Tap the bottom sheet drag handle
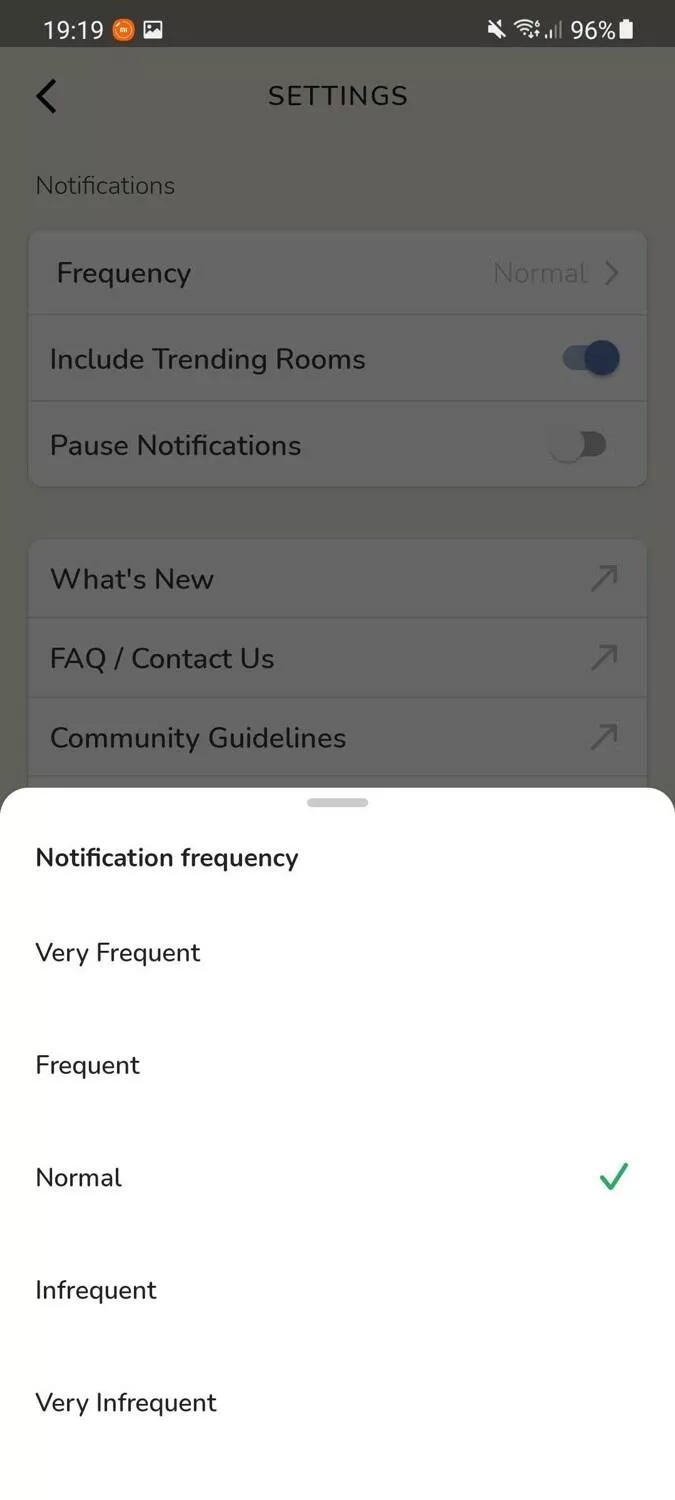The width and height of the screenshot is (675, 1500). (x=338, y=802)
